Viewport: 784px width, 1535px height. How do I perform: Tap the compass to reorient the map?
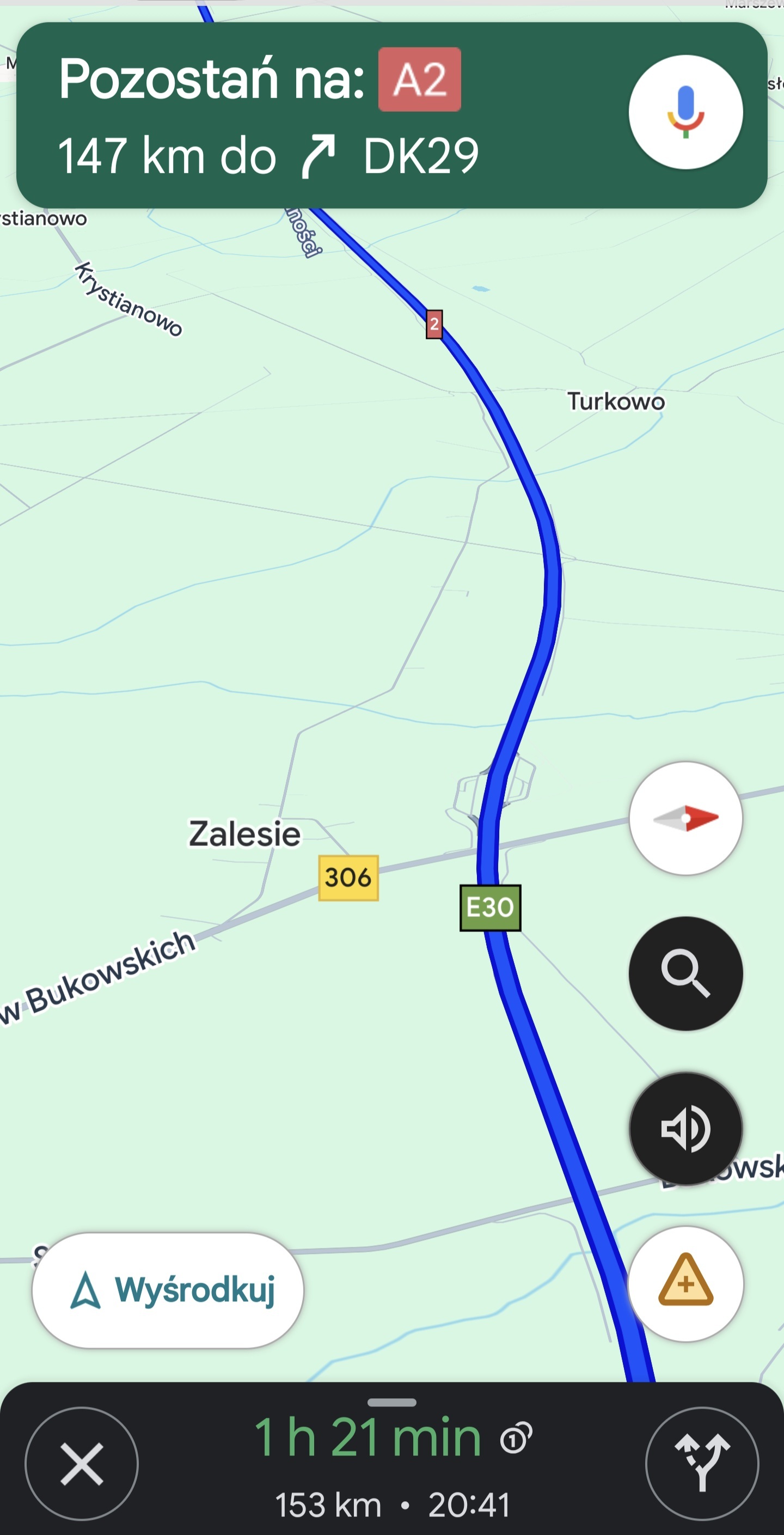point(685,818)
